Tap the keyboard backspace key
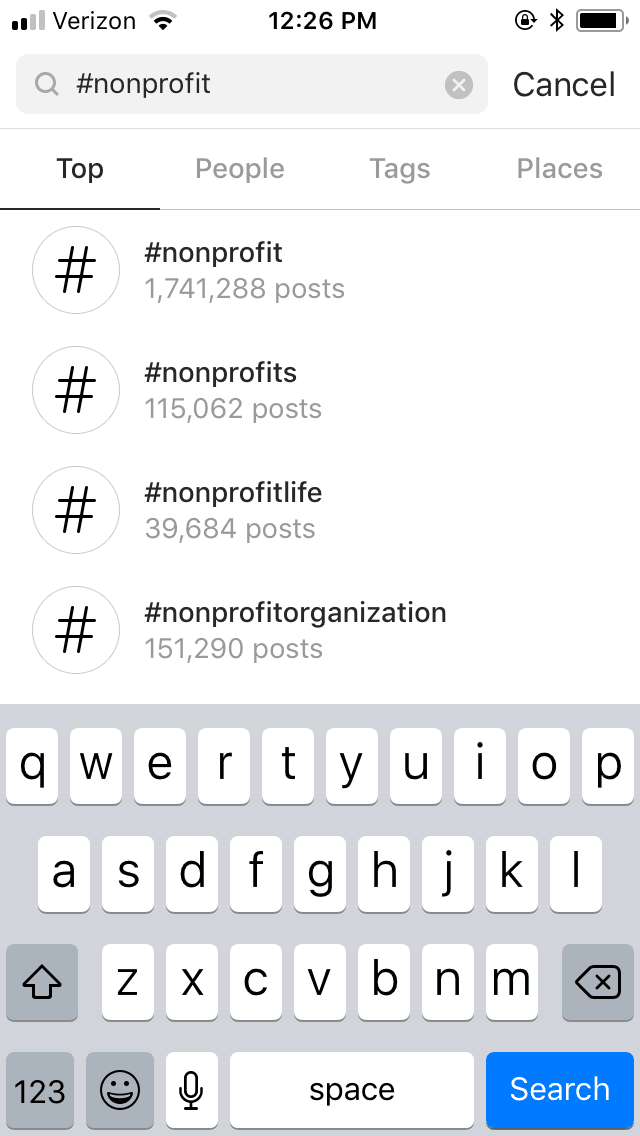The width and height of the screenshot is (640, 1136). 598,982
